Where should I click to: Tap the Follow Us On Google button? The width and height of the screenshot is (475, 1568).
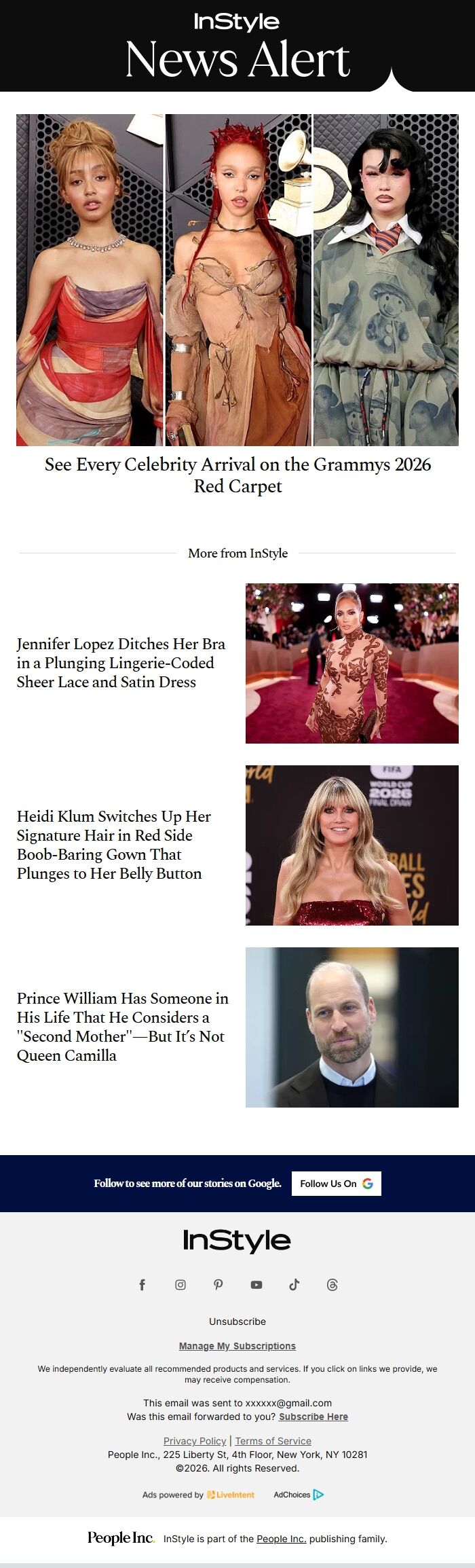336,1184
